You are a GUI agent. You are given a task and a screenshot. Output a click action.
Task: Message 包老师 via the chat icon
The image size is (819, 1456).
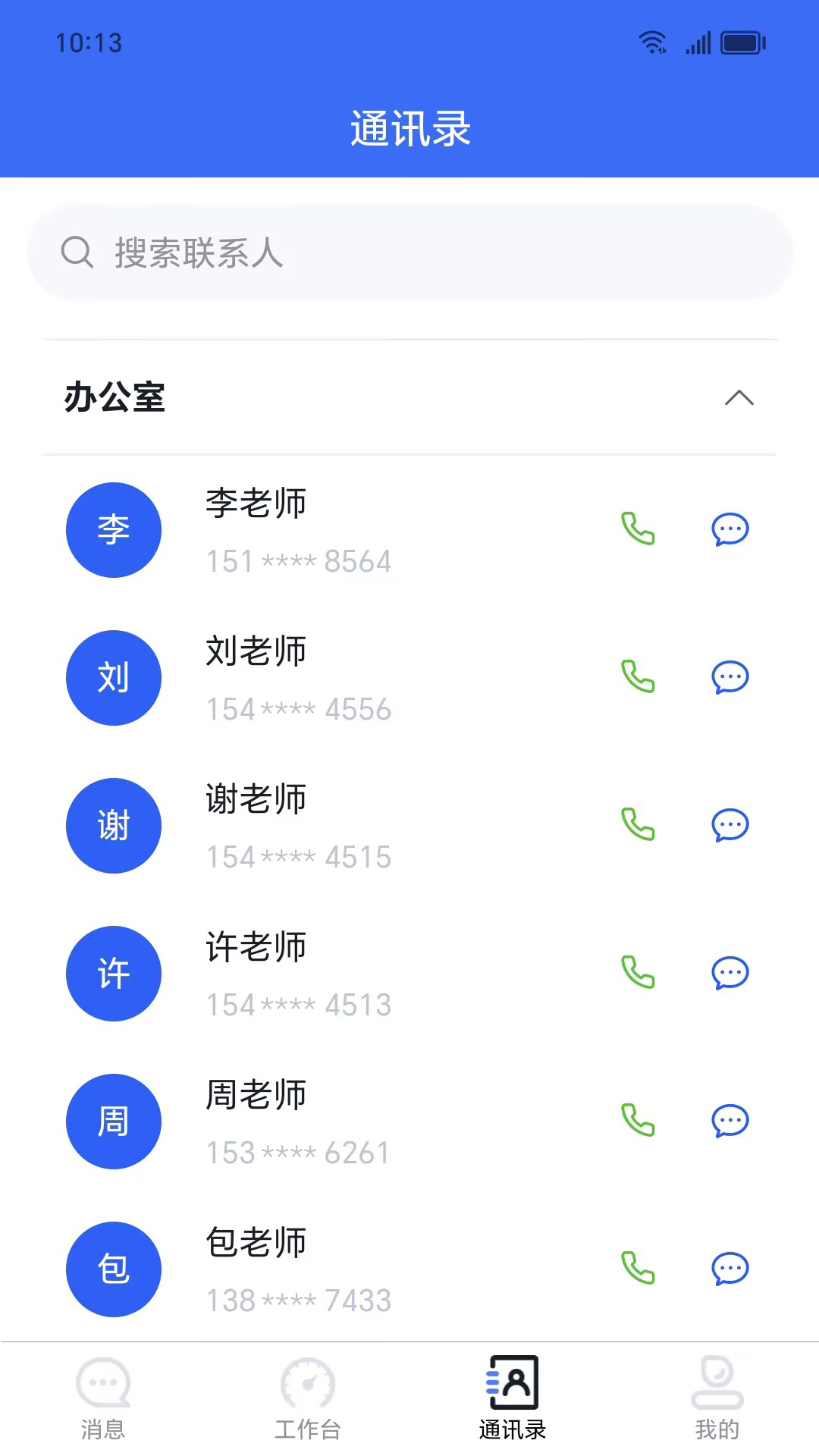pyautogui.click(x=730, y=1268)
